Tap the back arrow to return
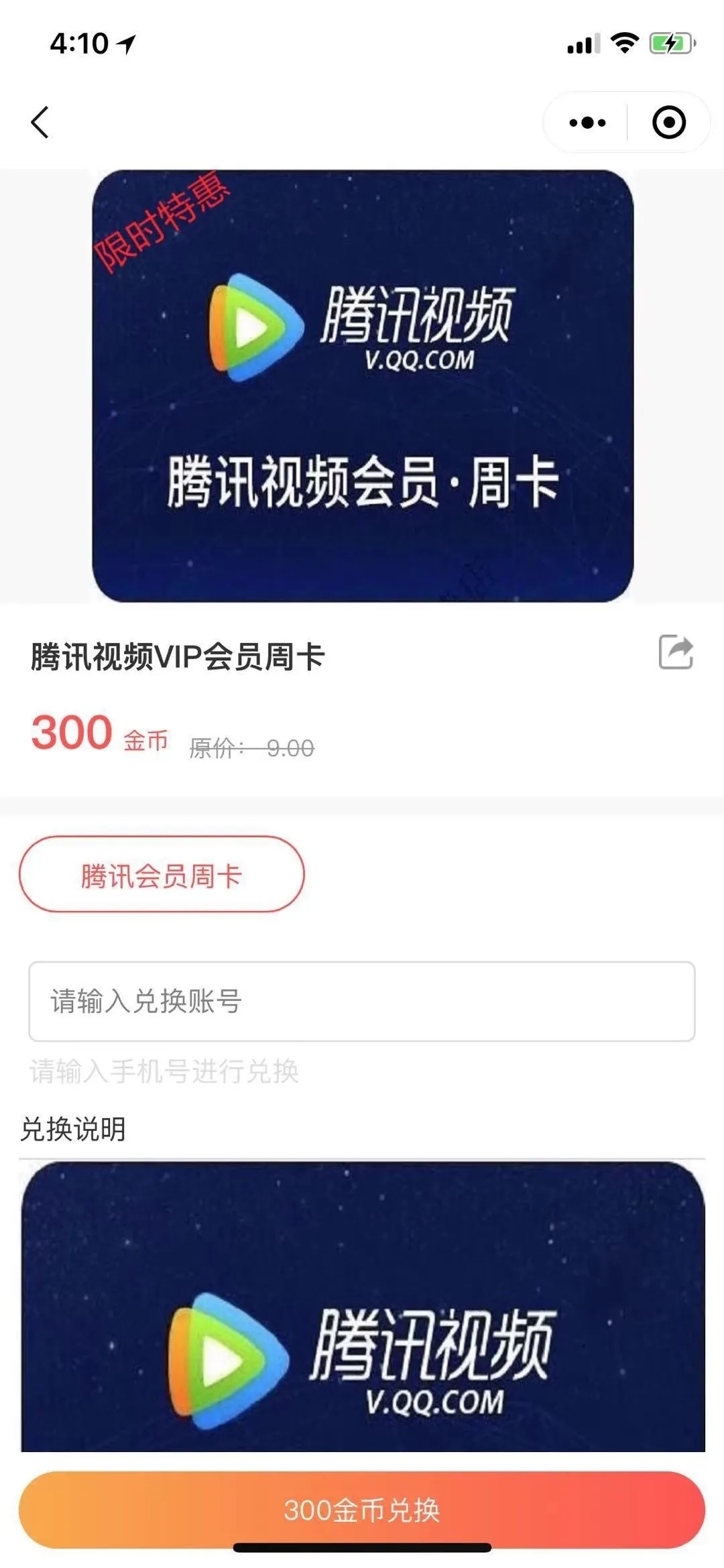The width and height of the screenshot is (724, 1568). [42, 123]
